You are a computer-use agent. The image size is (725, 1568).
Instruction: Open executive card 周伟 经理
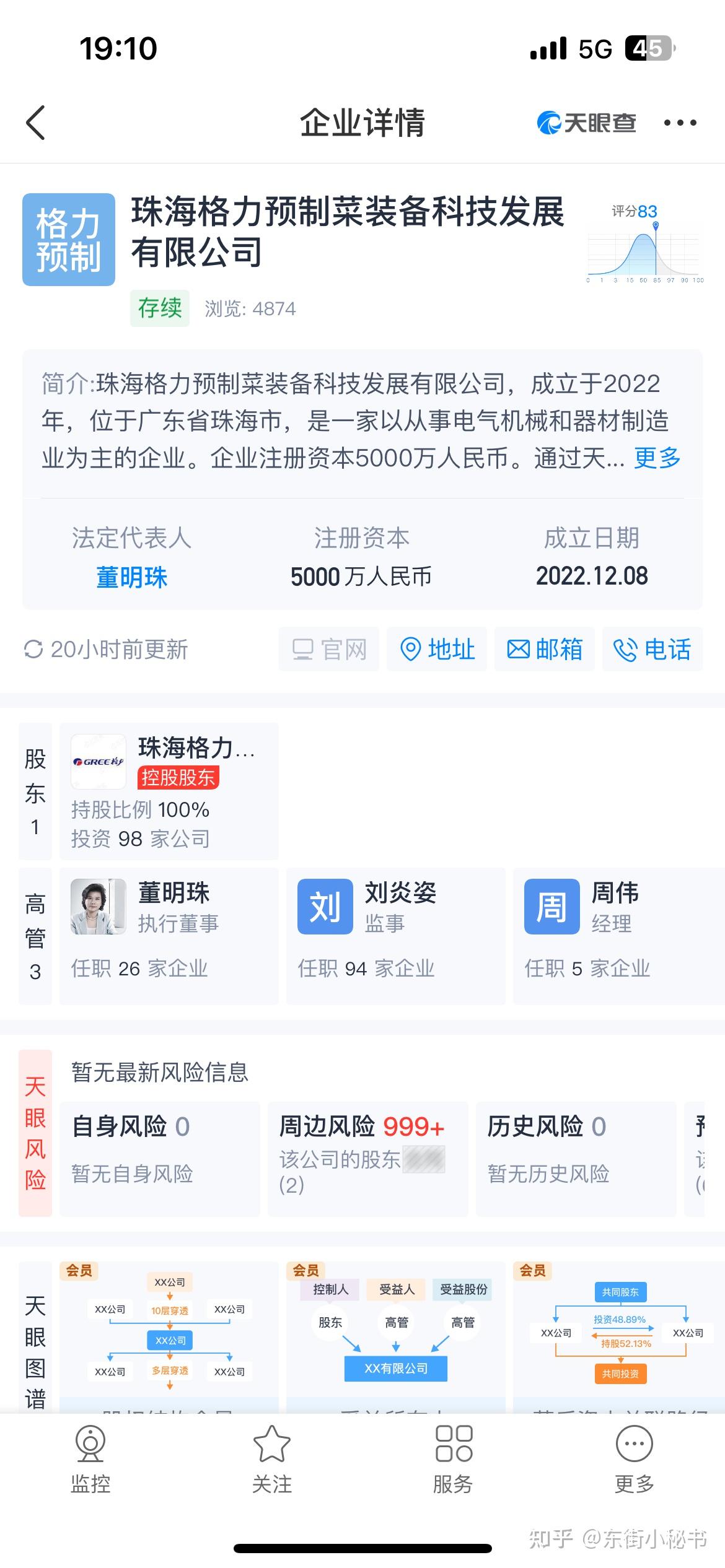click(617, 935)
